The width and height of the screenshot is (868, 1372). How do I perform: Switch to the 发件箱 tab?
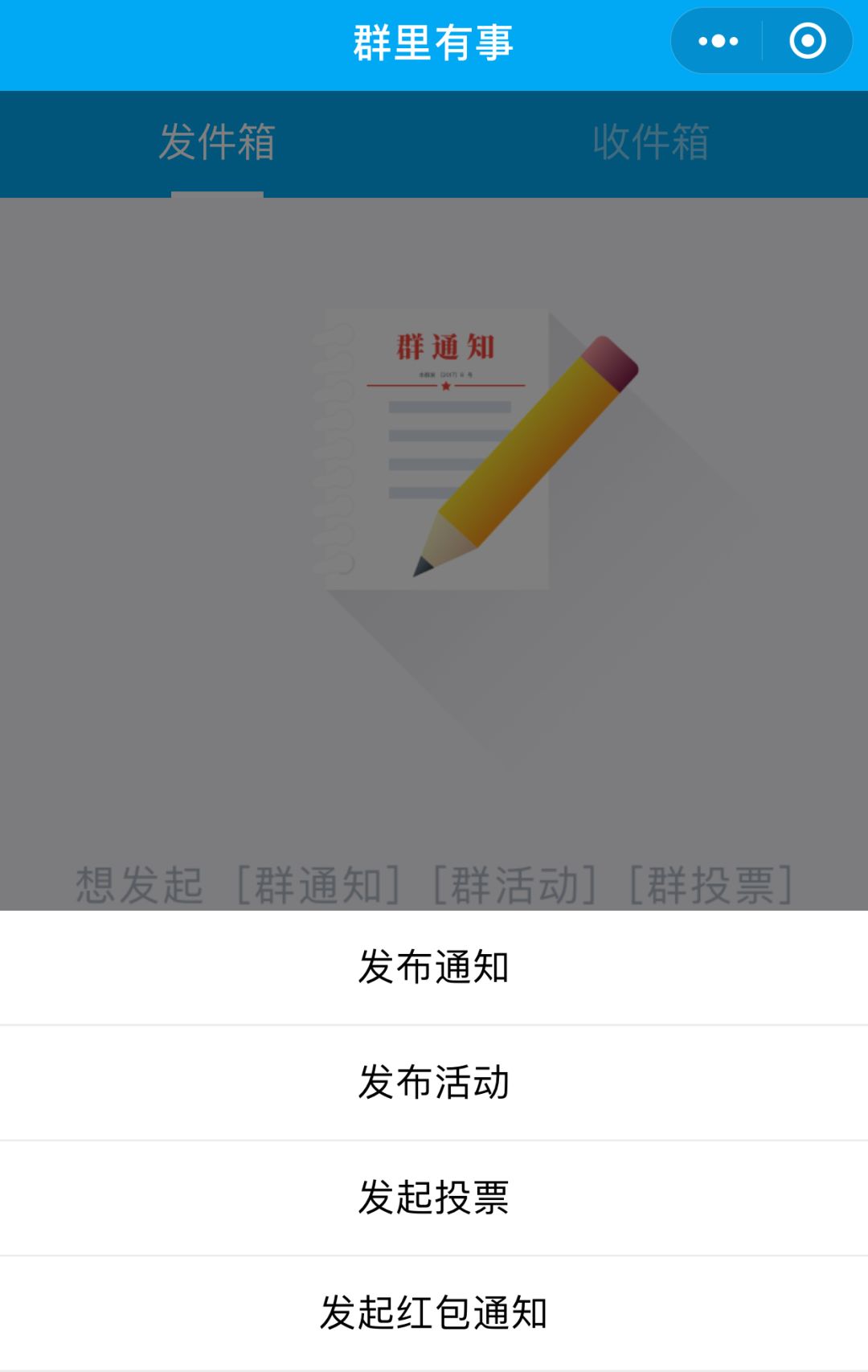coord(217,143)
